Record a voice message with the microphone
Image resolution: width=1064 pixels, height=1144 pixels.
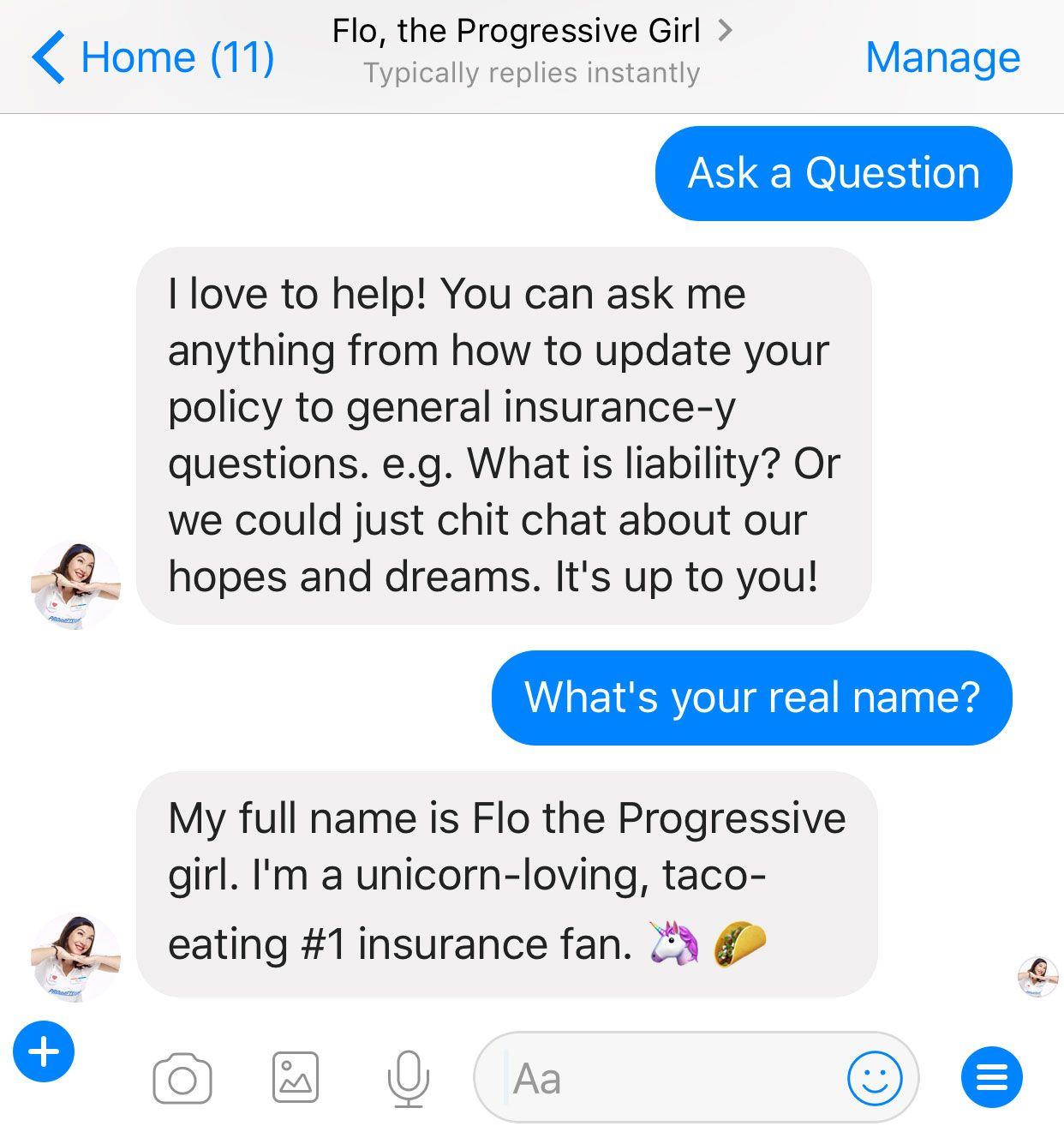[408, 1077]
